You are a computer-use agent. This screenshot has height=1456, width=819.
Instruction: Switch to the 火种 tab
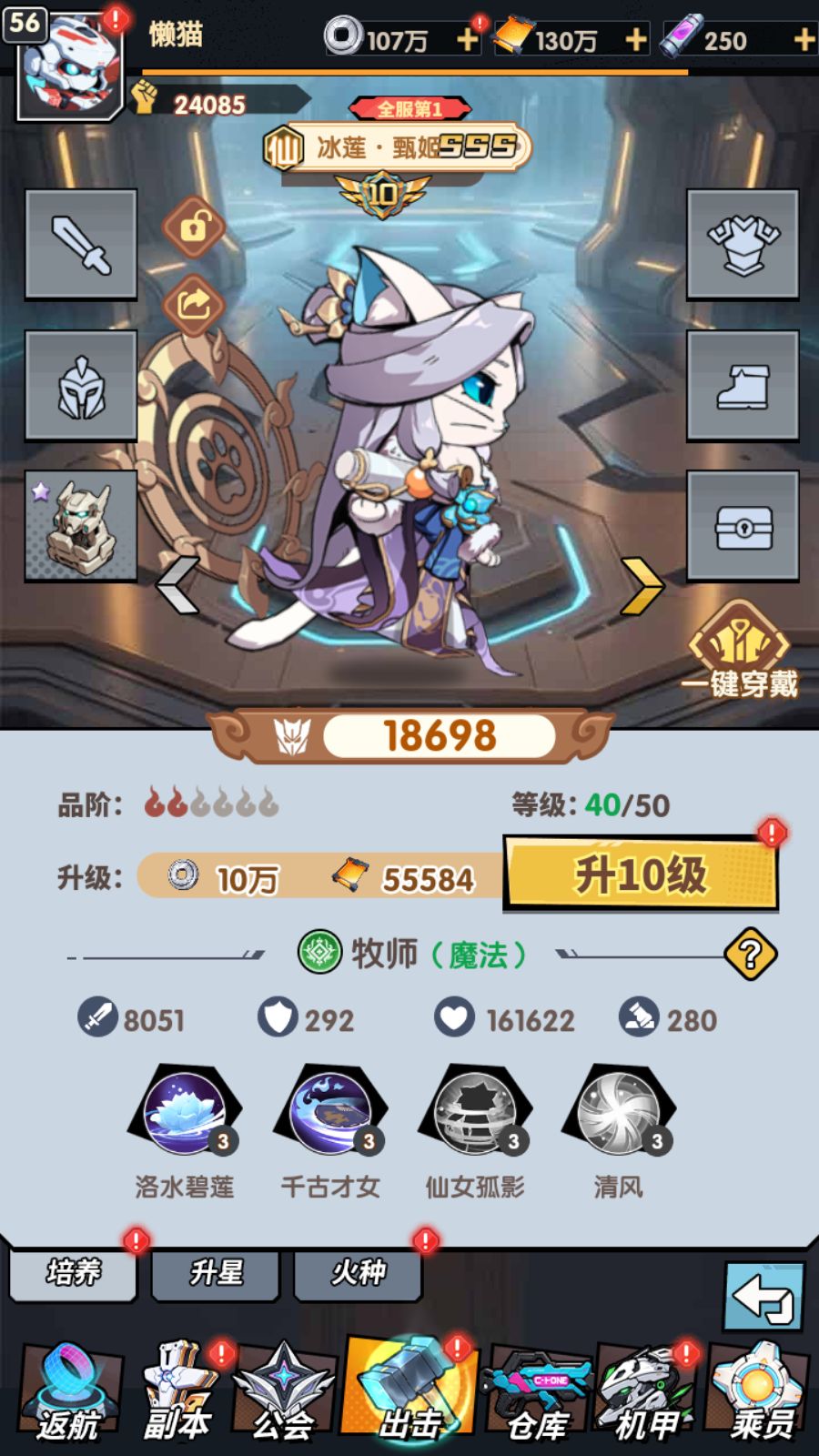(359, 1272)
